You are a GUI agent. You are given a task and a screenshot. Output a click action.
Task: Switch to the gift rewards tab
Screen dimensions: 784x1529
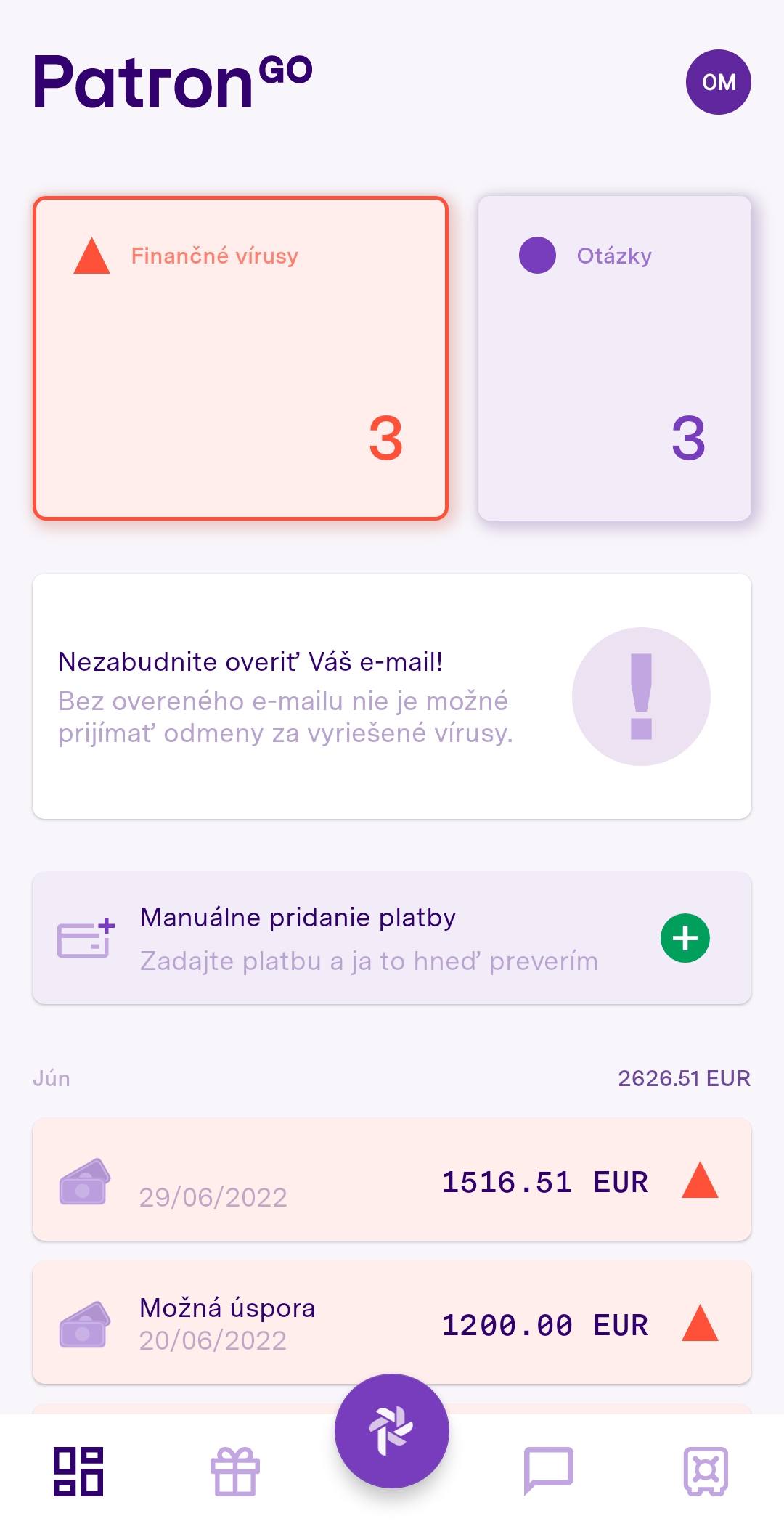click(x=235, y=1471)
